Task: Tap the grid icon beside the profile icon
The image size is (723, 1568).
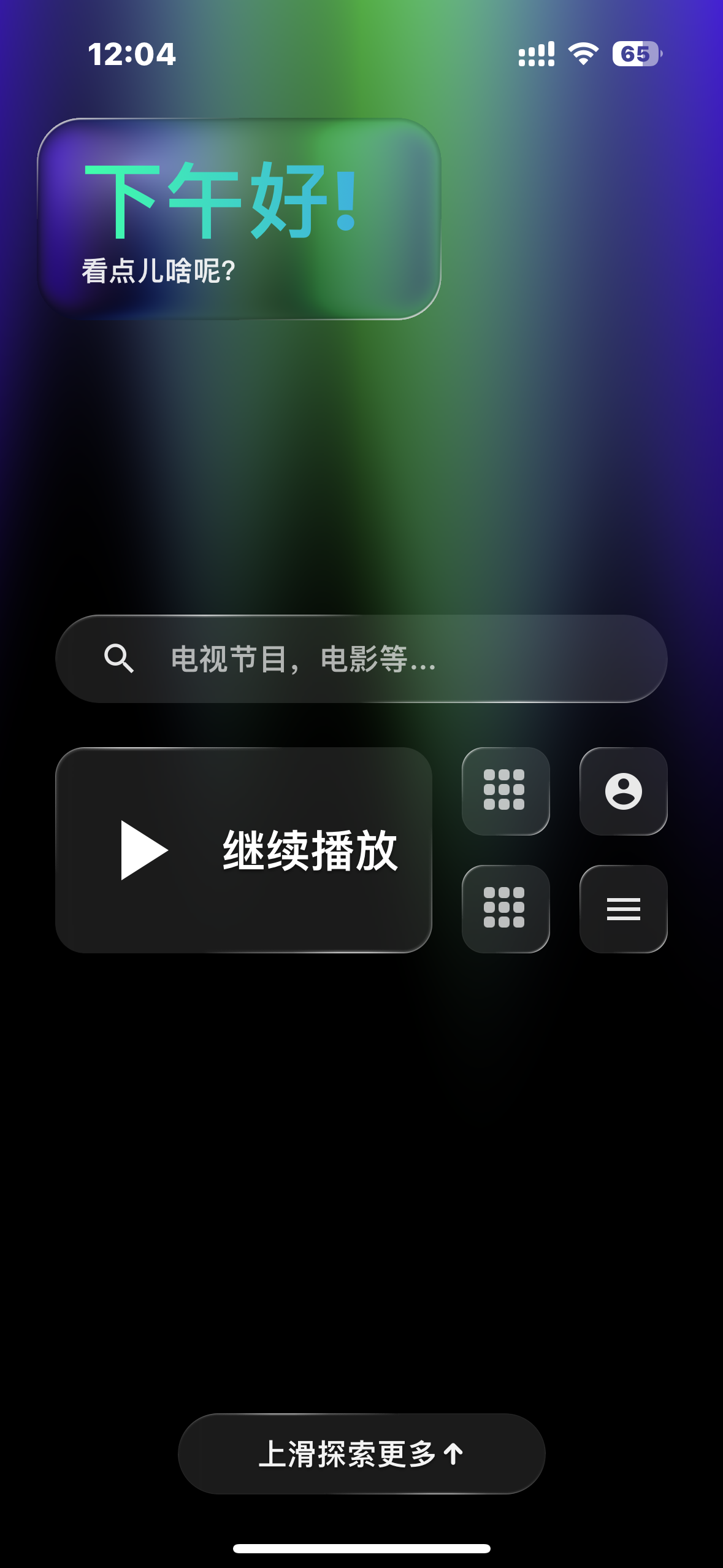Action: click(x=505, y=791)
